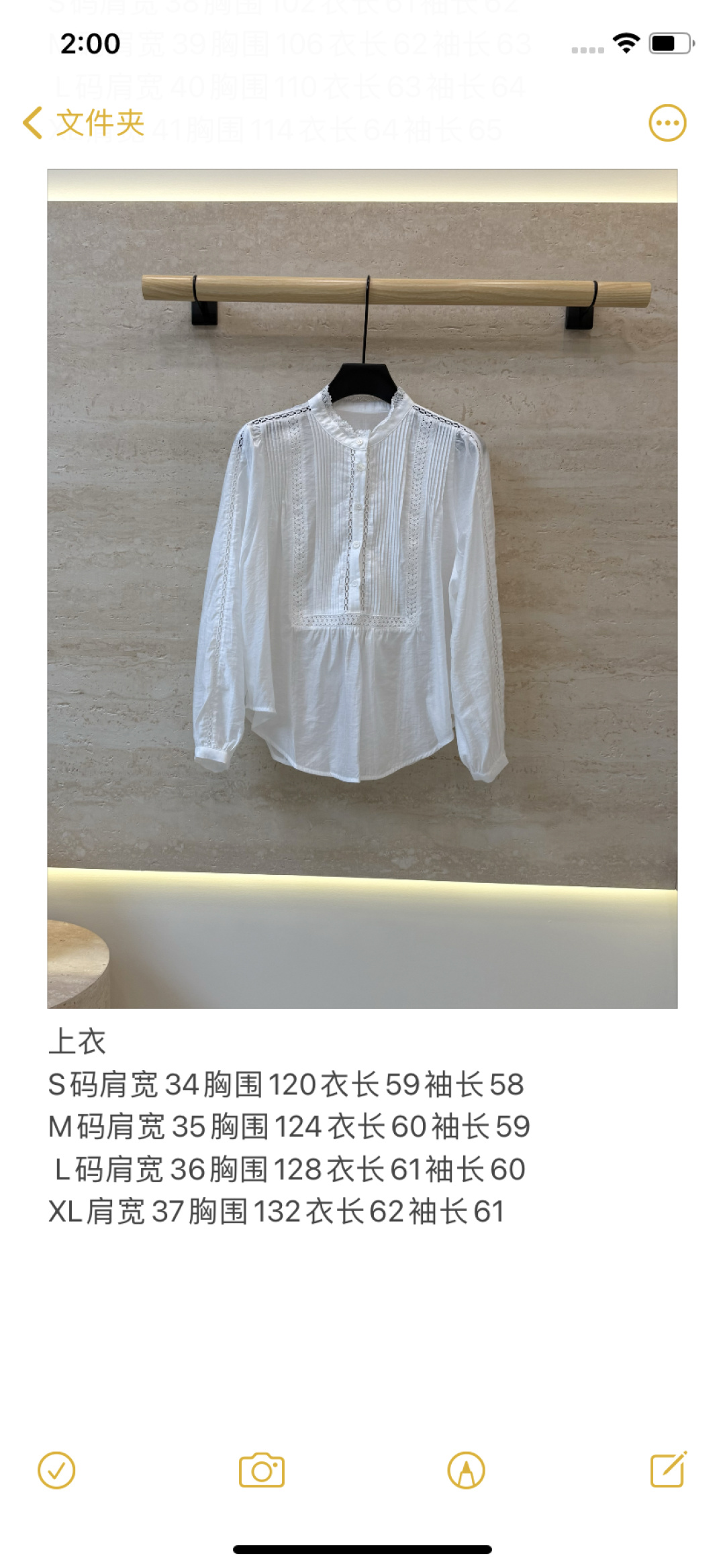The image size is (725, 1568).
Task: Compose a new note
Action: pos(669,1469)
